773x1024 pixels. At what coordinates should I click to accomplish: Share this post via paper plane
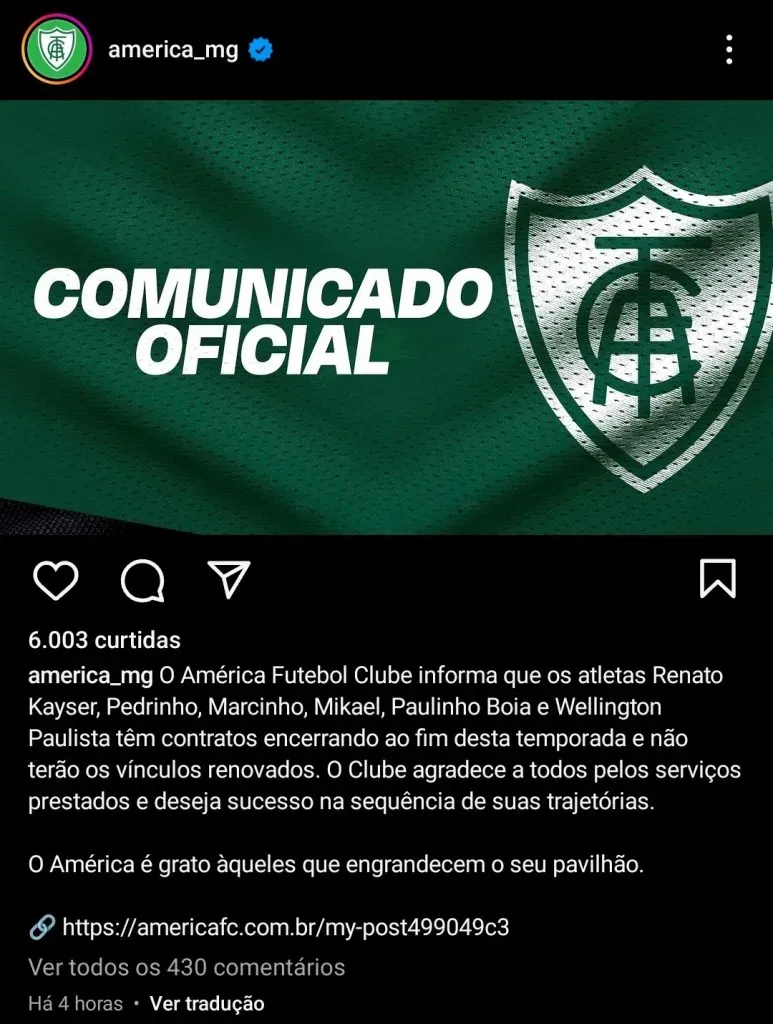[x=229, y=579]
